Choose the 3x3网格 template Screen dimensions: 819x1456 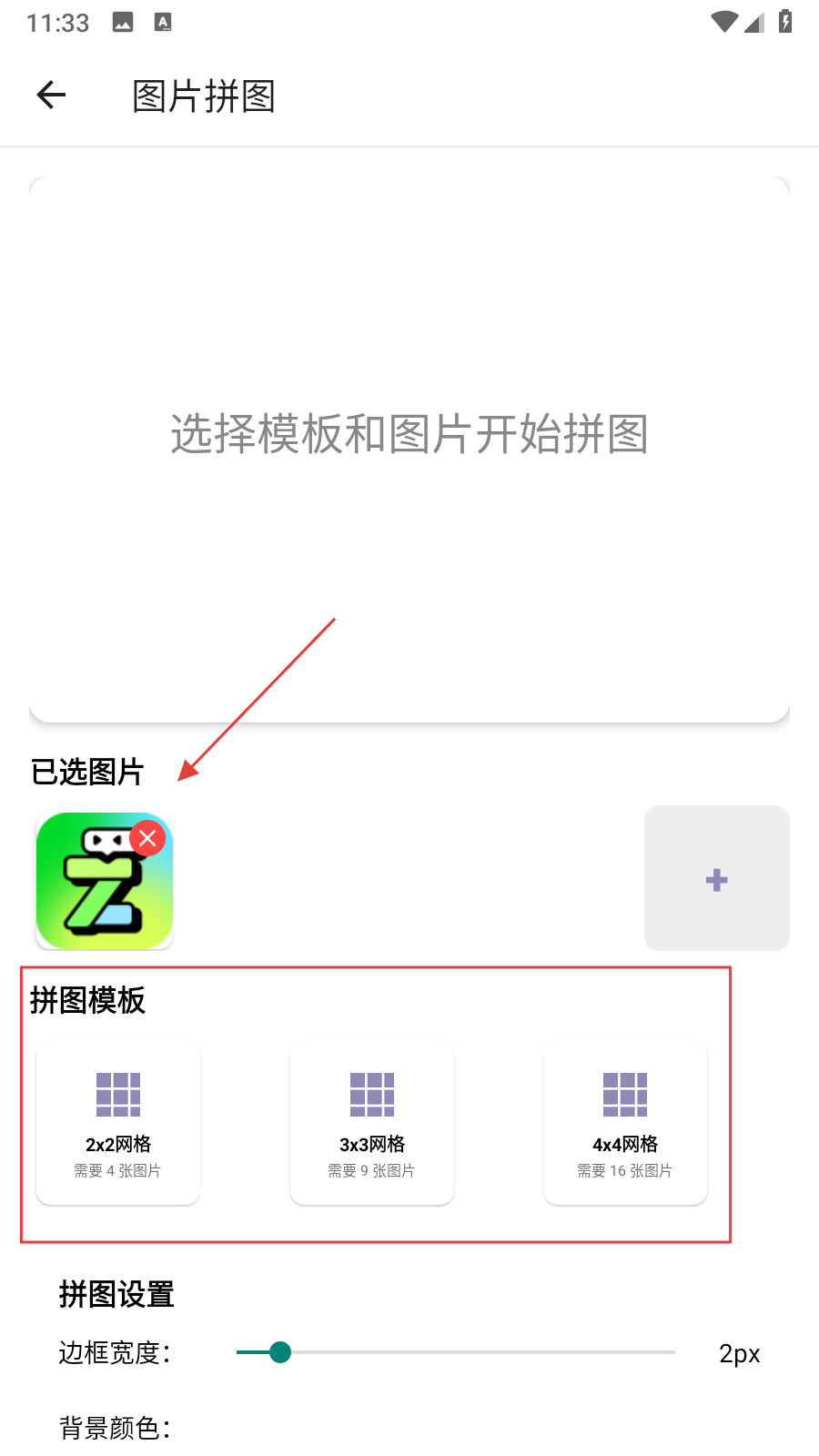(x=371, y=1123)
